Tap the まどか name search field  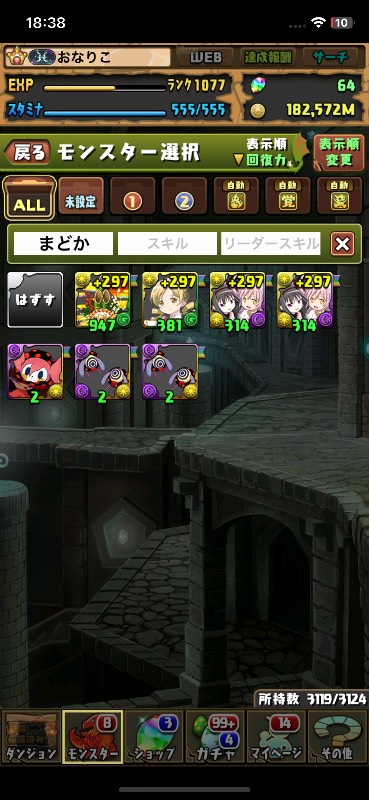pos(63,244)
